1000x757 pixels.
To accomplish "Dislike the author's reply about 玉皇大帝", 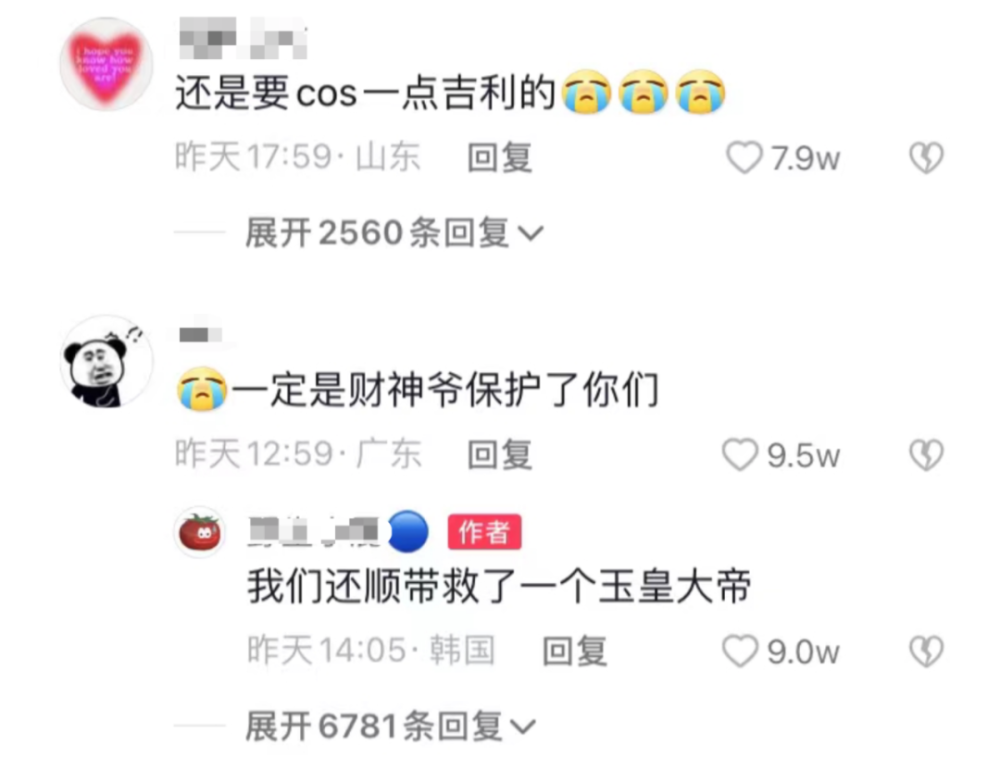I will (x=925, y=653).
